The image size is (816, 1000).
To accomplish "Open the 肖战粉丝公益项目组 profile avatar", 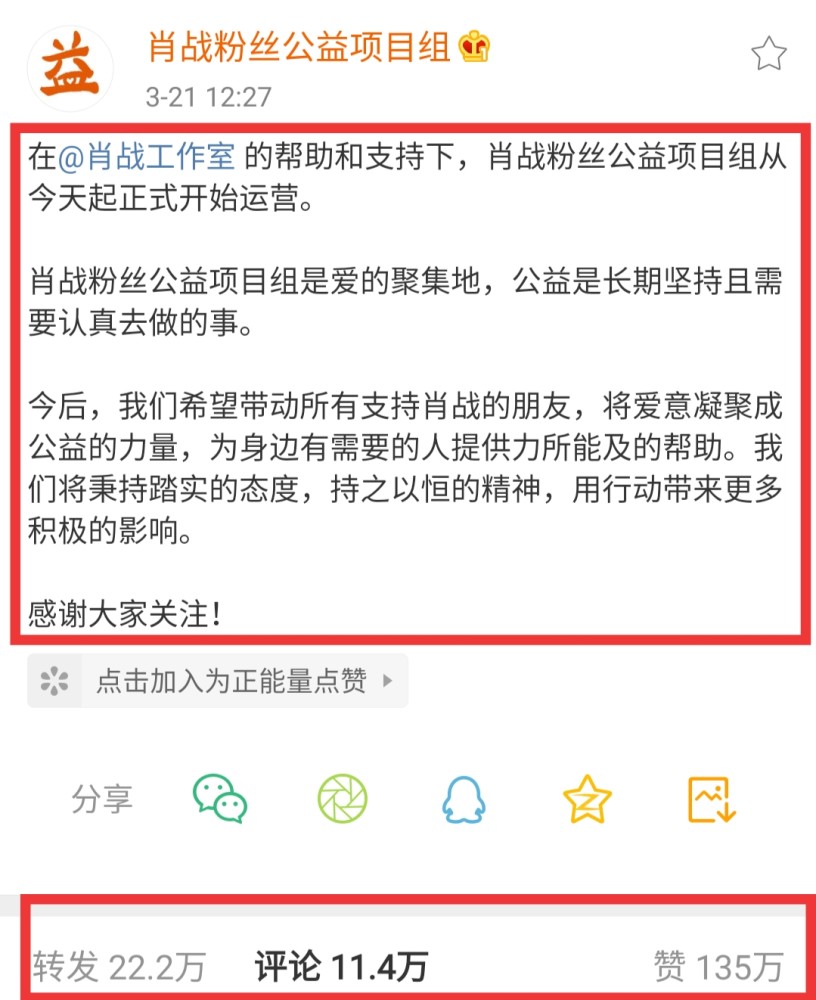I will [69, 69].
